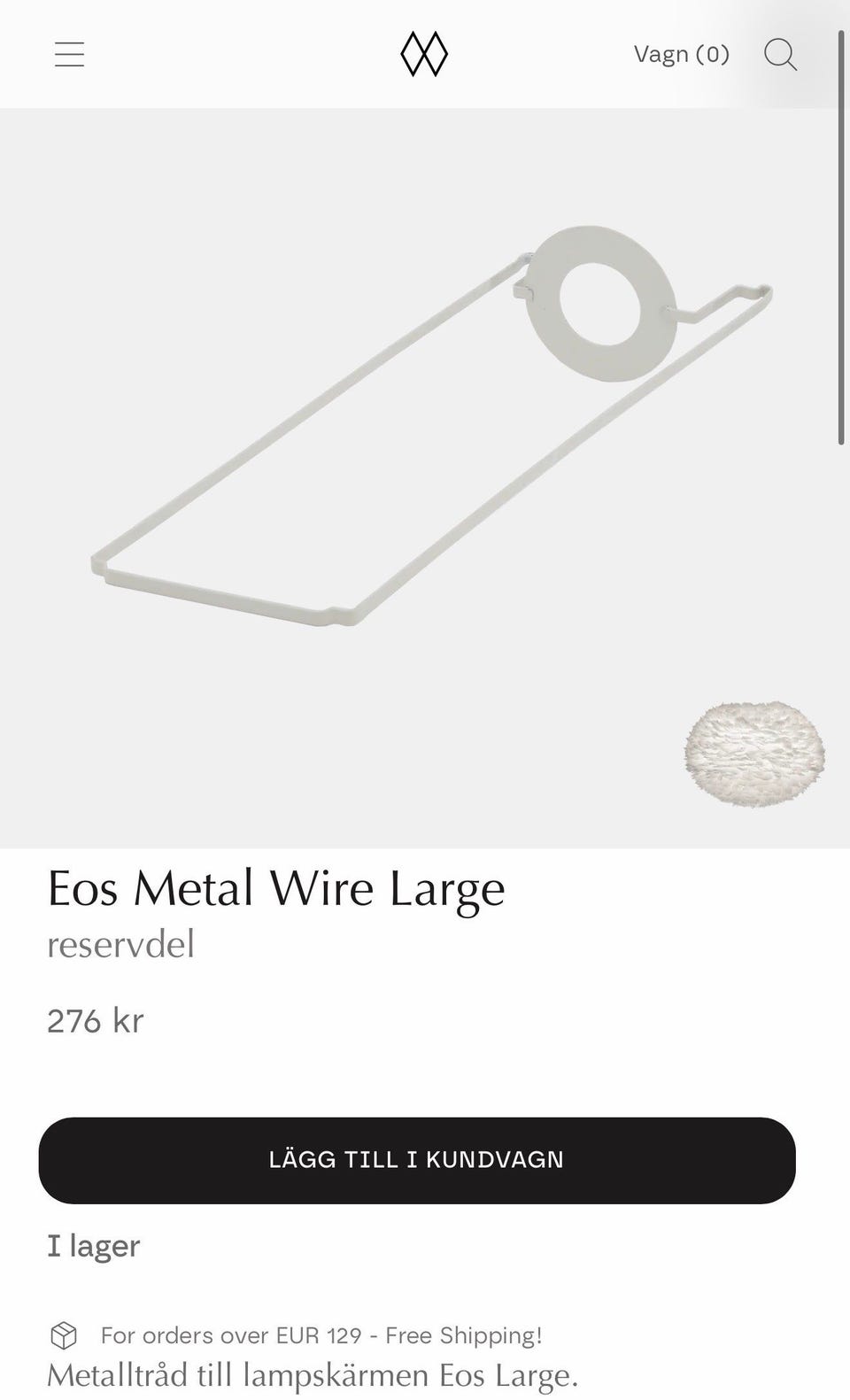Tap Lägg till i kundvagn button

click(x=417, y=1160)
